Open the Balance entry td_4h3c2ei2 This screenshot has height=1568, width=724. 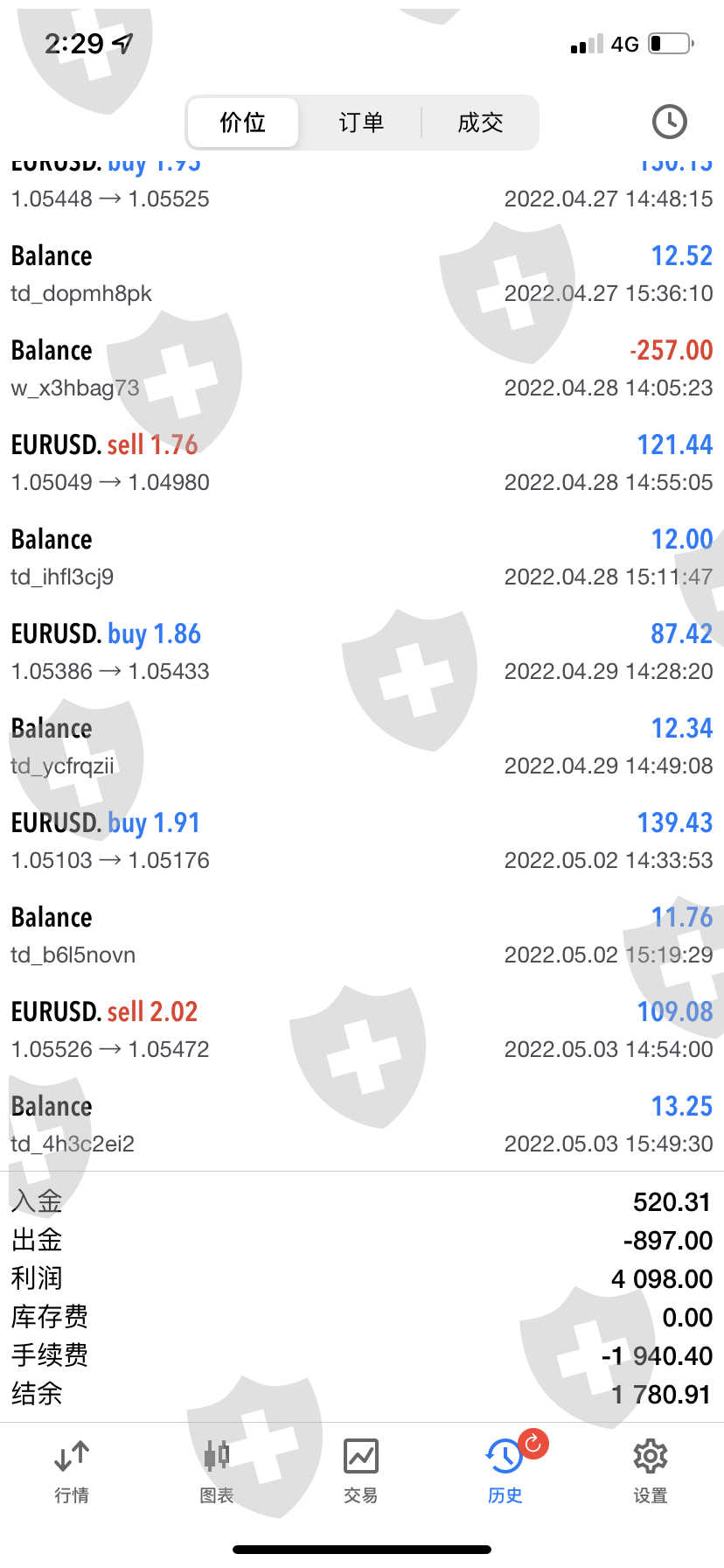click(361, 1123)
